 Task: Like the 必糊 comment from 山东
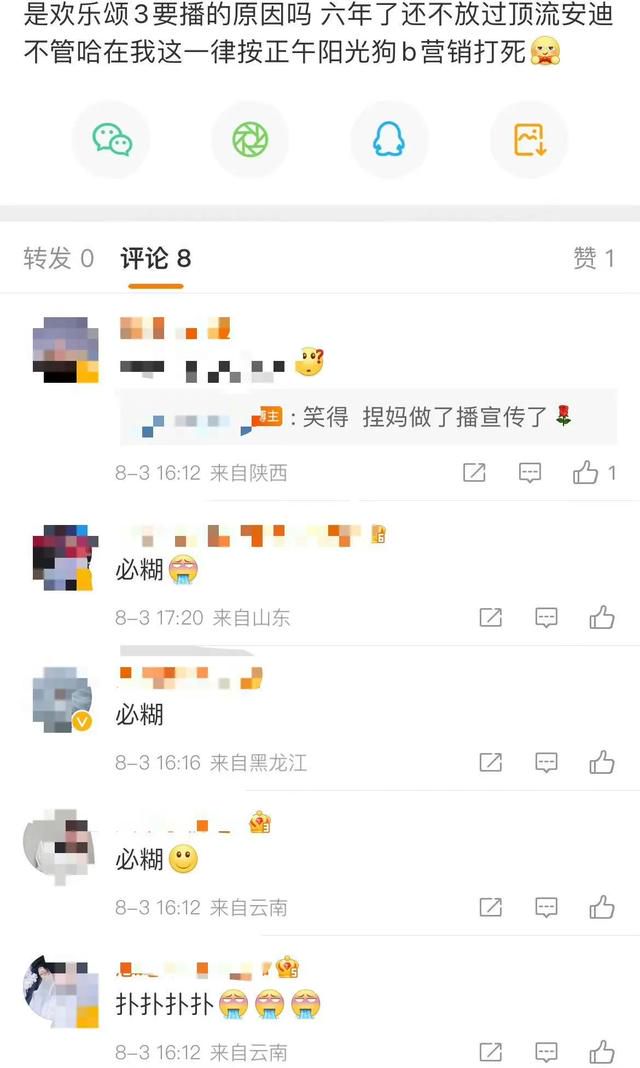(x=601, y=618)
